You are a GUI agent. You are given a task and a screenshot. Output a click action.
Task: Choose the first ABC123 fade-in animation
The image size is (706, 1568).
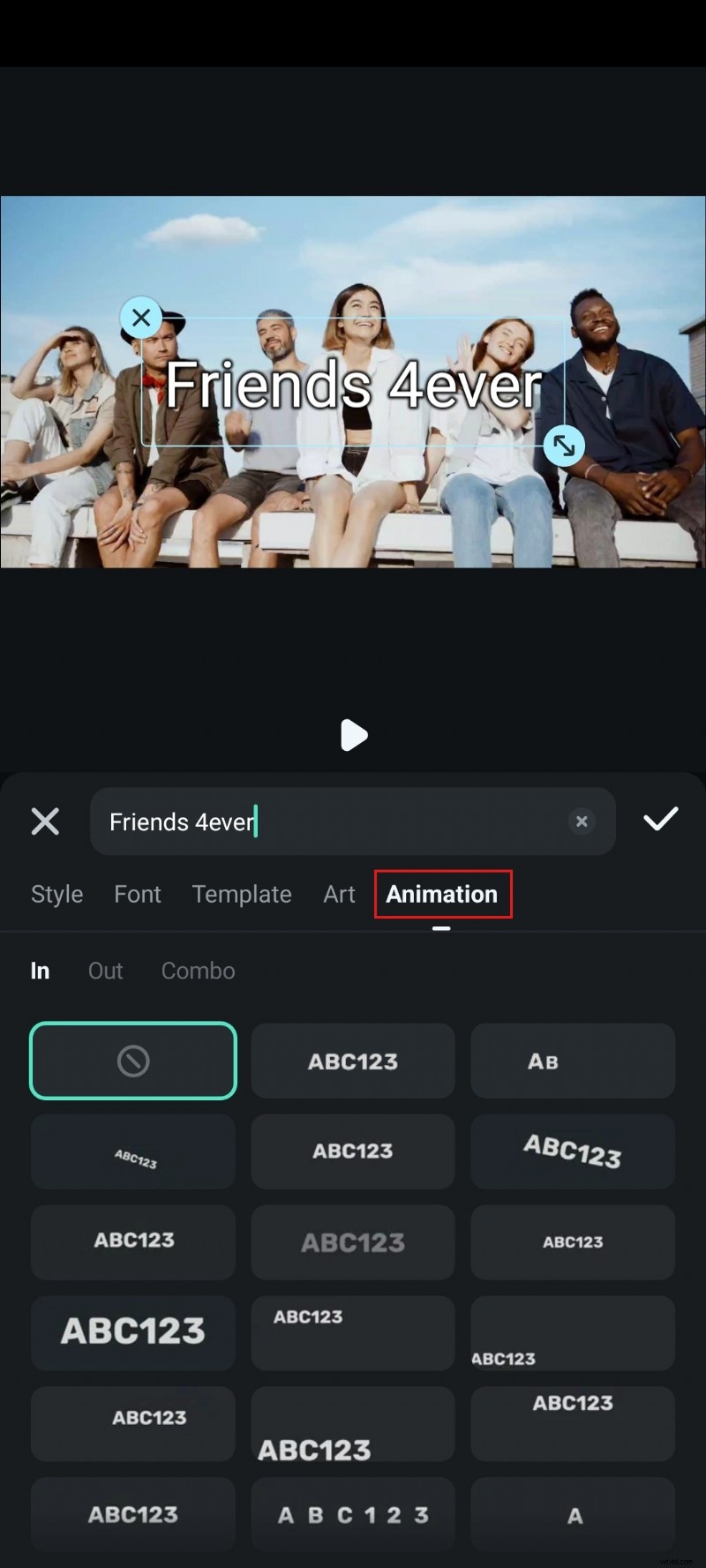[353, 1061]
